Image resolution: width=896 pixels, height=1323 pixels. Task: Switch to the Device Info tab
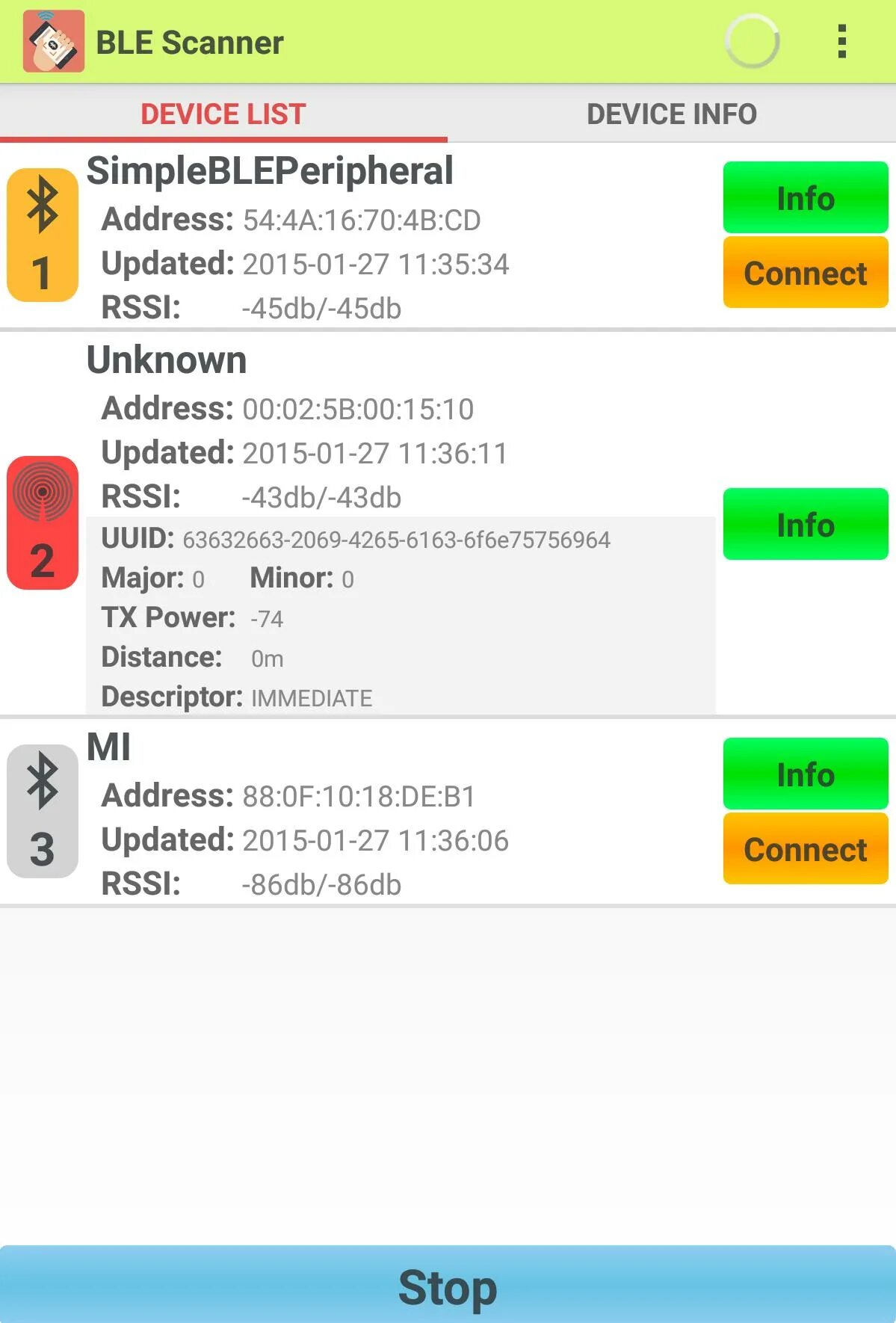point(671,114)
